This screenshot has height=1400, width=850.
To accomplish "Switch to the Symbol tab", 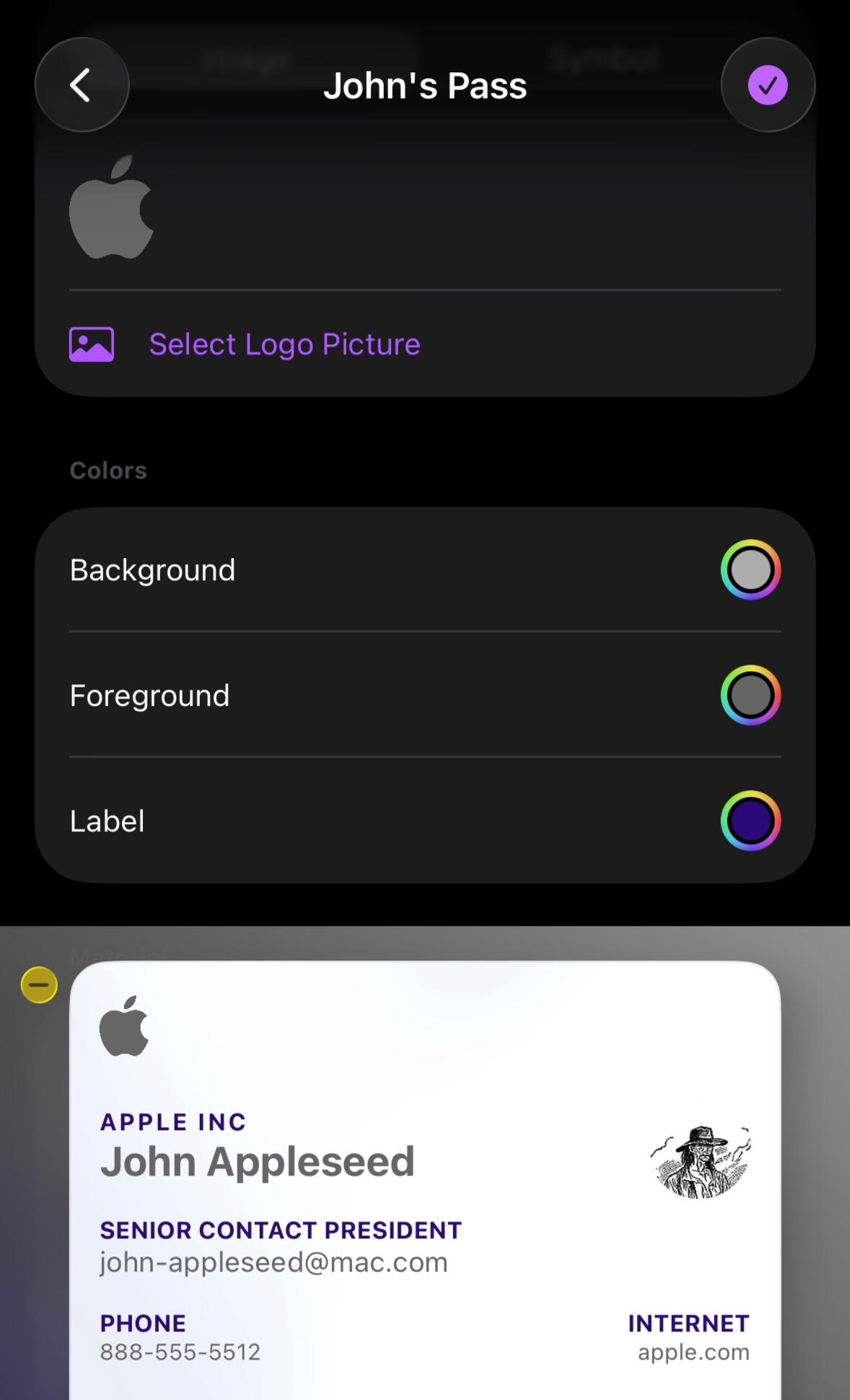I will point(605,57).
